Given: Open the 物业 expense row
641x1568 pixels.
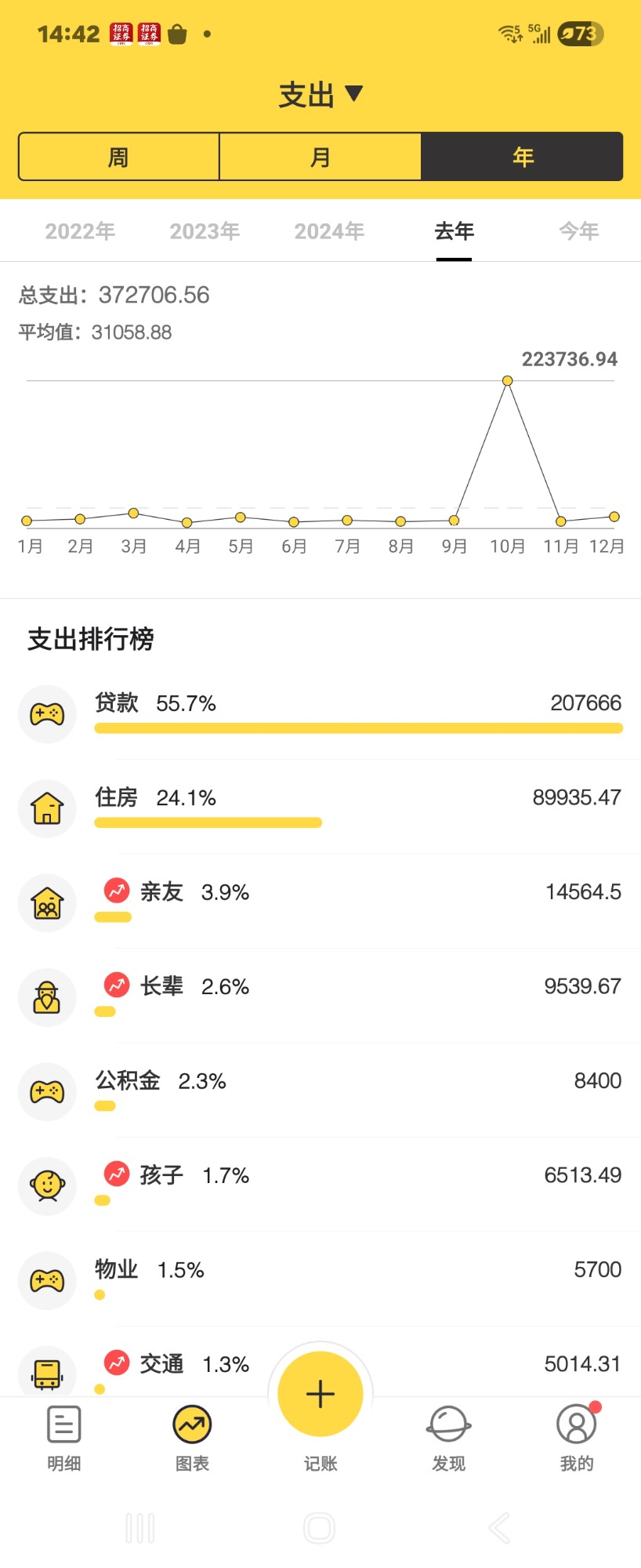Looking at the screenshot, I should click(320, 1279).
